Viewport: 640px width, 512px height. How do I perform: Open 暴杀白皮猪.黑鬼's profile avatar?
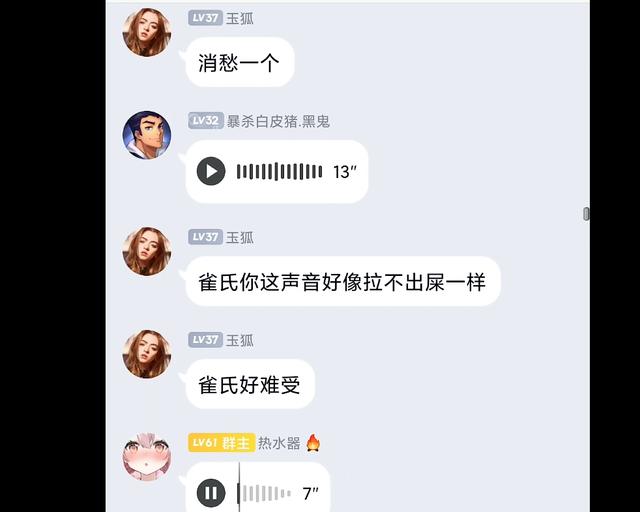coord(147,135)
